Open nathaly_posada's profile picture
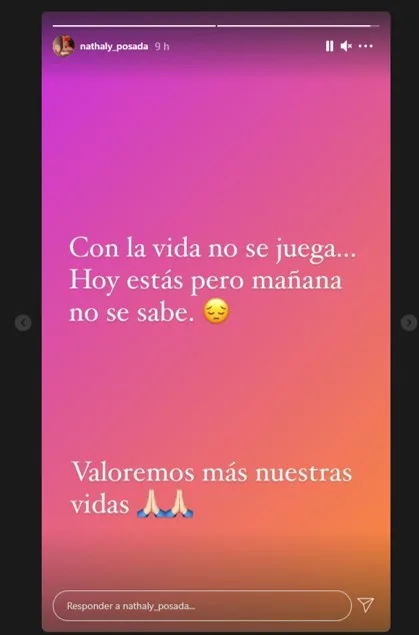 tap(64, 46)
